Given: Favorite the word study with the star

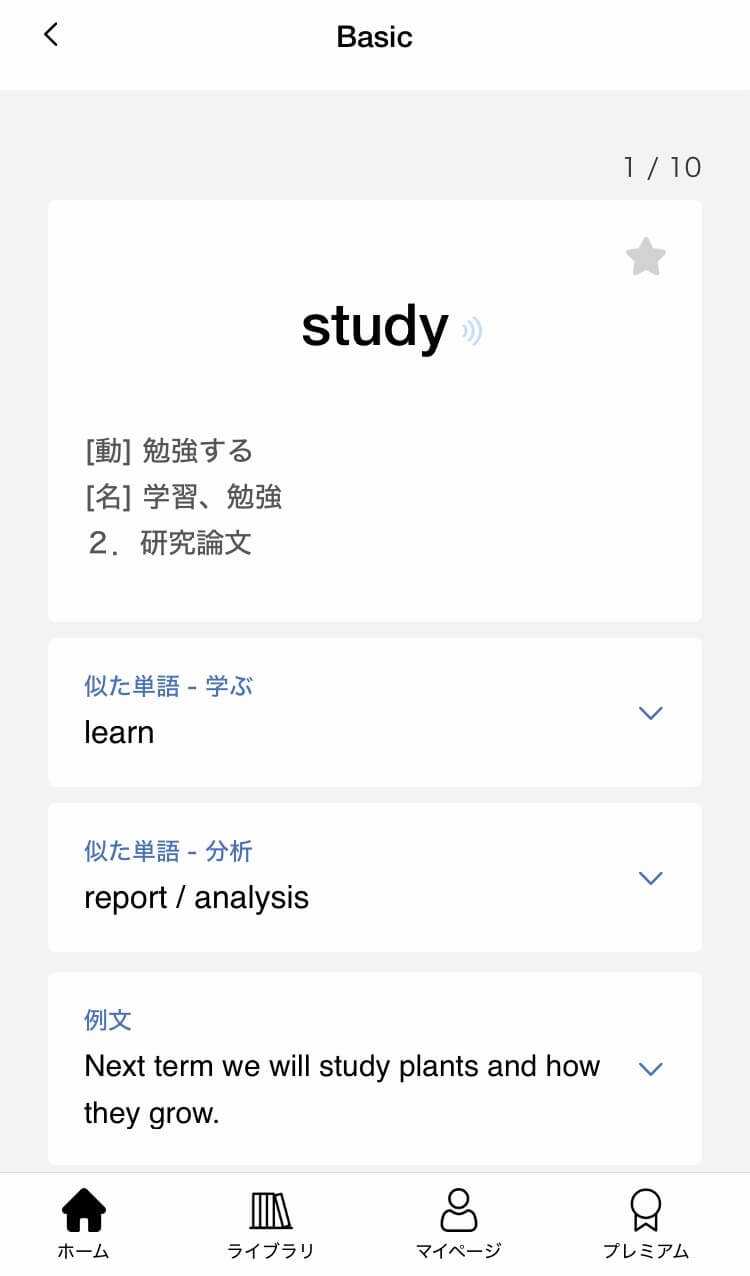Looking at the screenshot, I should [646, 258].
